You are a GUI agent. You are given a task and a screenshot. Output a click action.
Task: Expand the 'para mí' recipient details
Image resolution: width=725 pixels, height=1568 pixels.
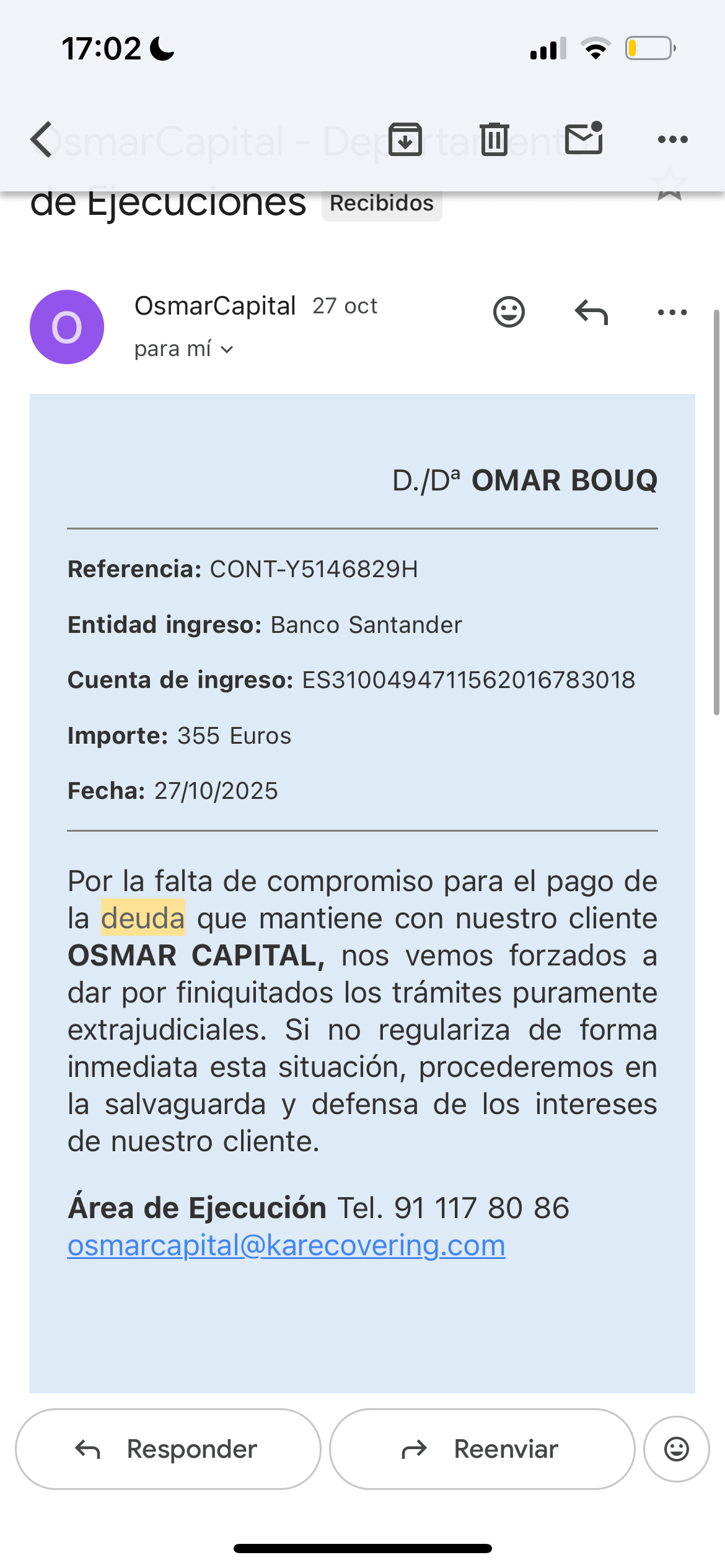tap(184, 349)
